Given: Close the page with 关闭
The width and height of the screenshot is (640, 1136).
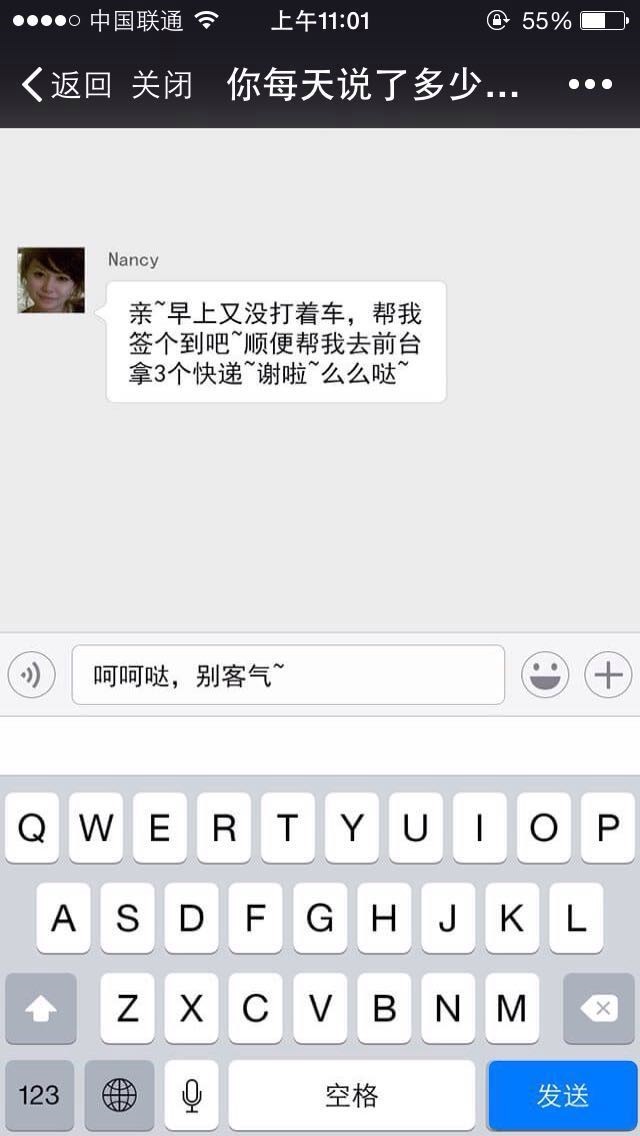Looking at the screenshot, I should click(x=161, y=85).
